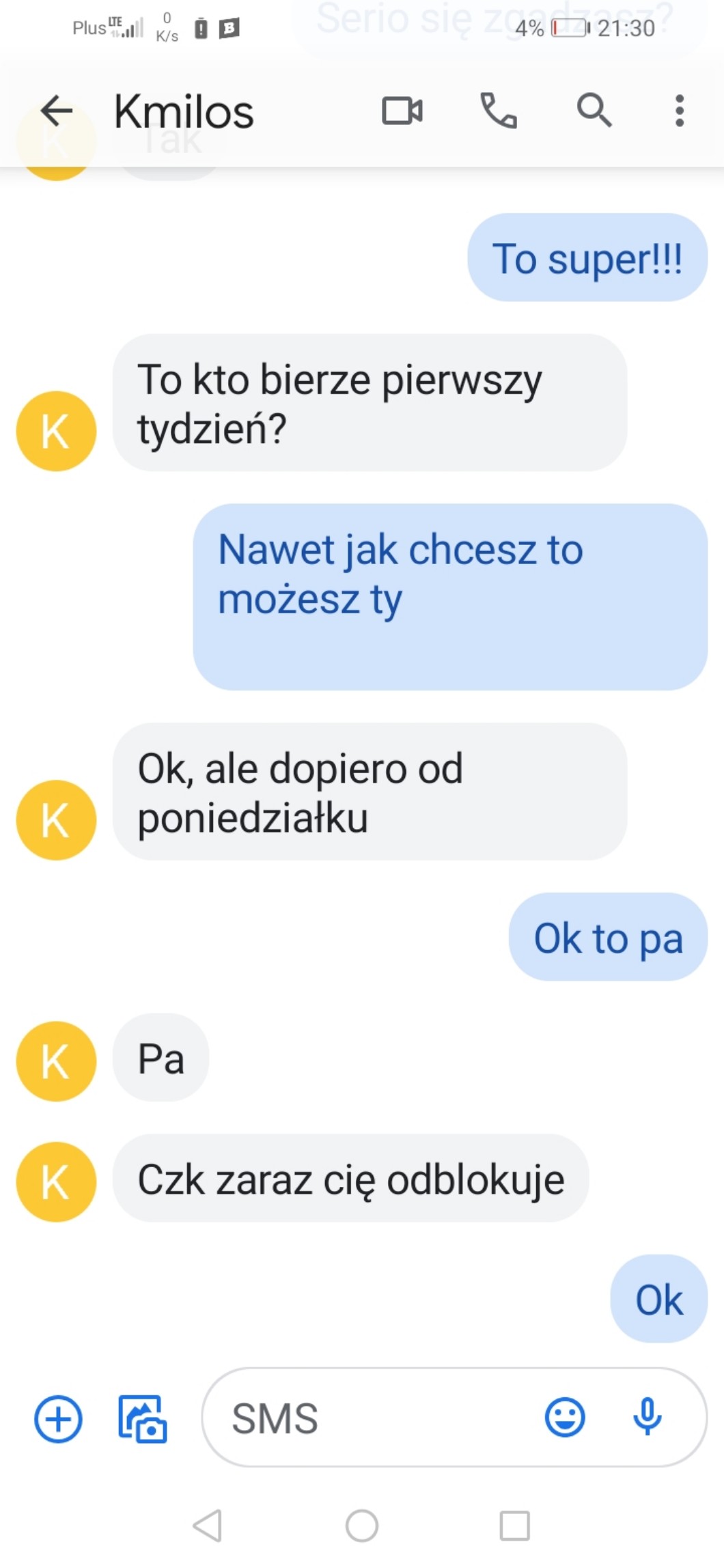This screenshot has width=724, height=1568.
Task: Attach a photo from gallery or camera
Action: coord(143,1418)
